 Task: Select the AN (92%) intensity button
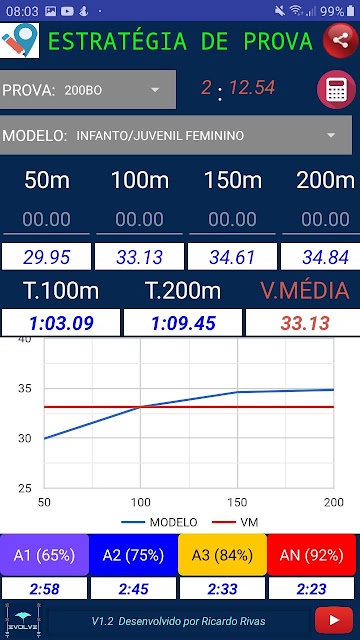pyautogui.click(x=311, y=555)
